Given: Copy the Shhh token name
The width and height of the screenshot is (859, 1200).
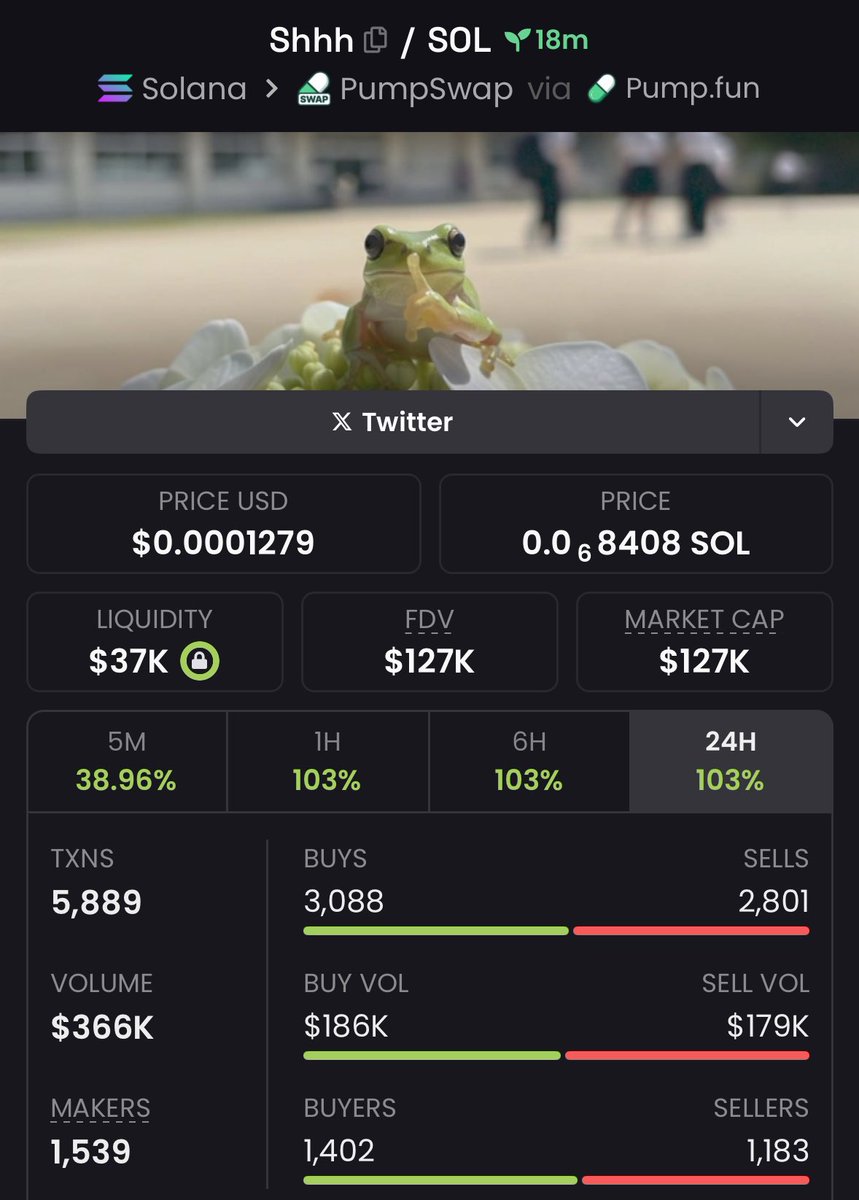Looking at the screenshot, I should tap(376, 41).
